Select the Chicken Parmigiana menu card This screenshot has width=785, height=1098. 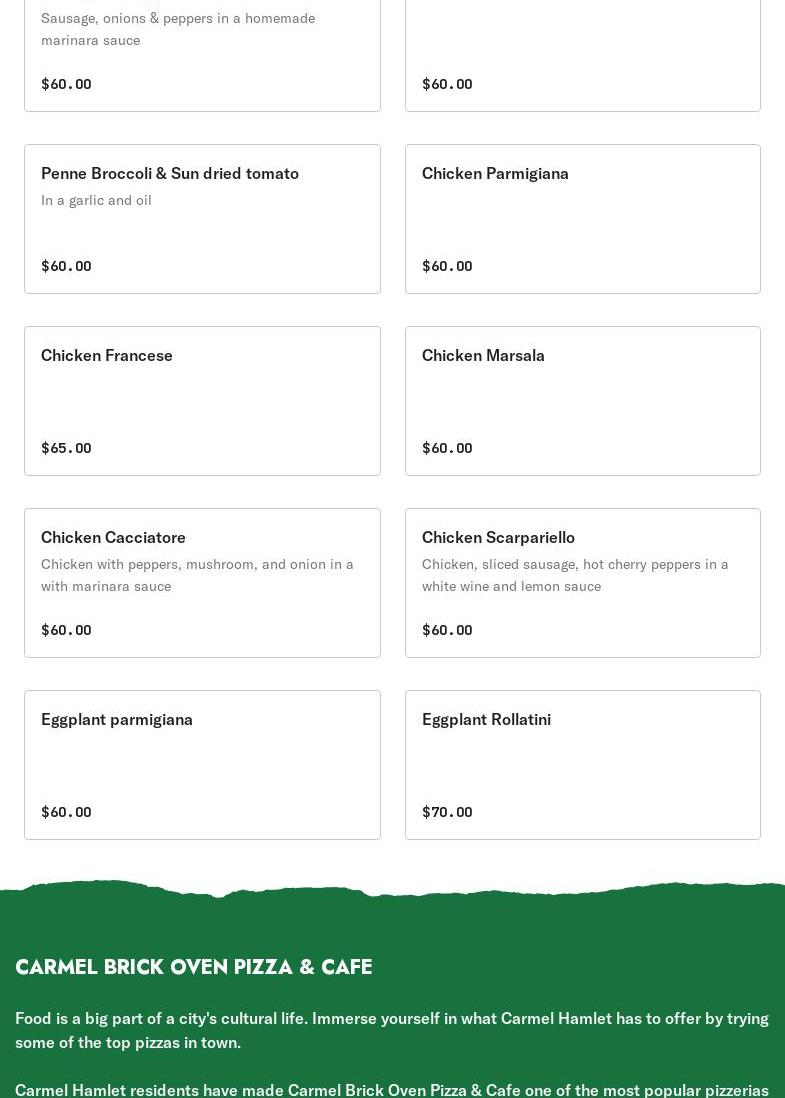[x=582, y=219]
